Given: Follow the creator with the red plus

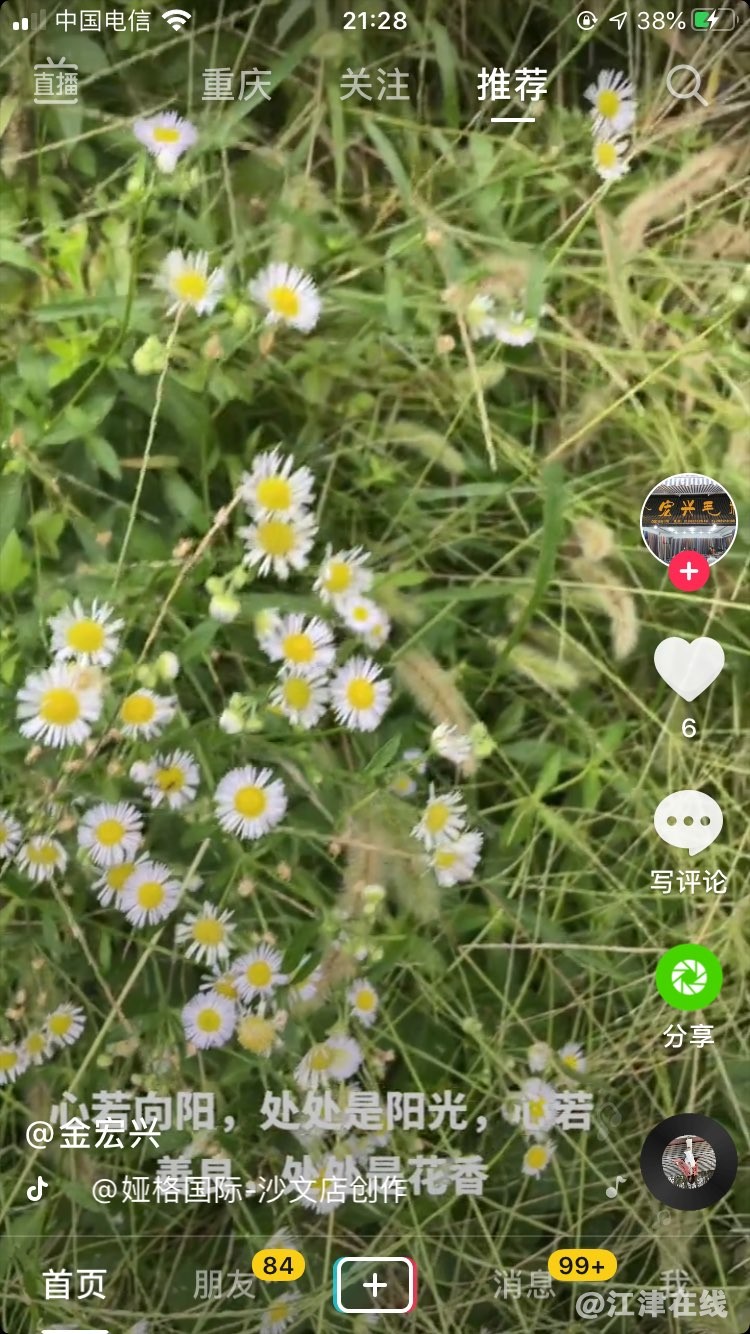Looking at the screenshot, I should (x=688, y=572).
